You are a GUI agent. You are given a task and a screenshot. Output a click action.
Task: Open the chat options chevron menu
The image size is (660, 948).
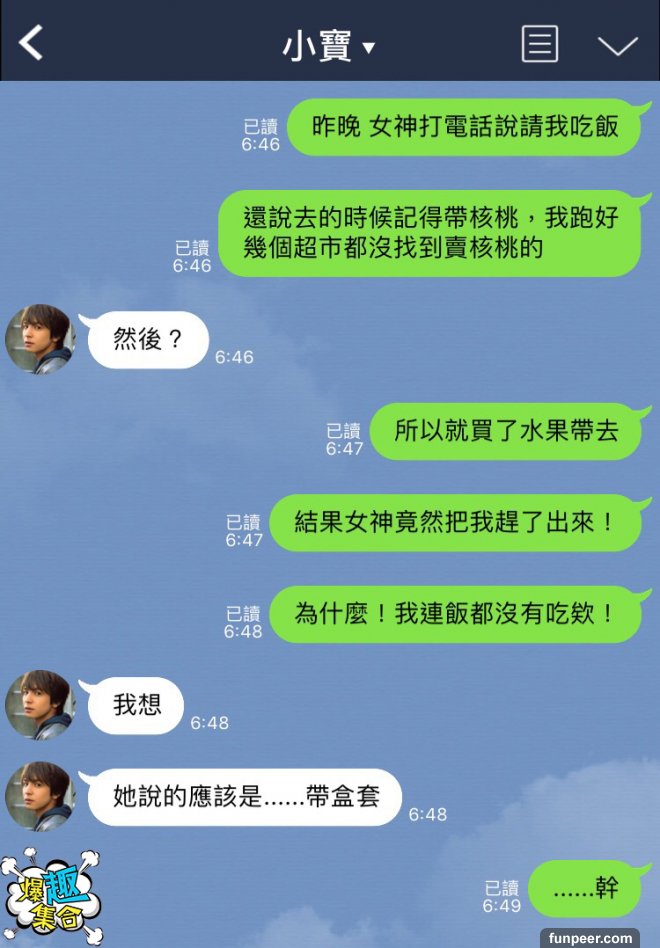[617, 45]
